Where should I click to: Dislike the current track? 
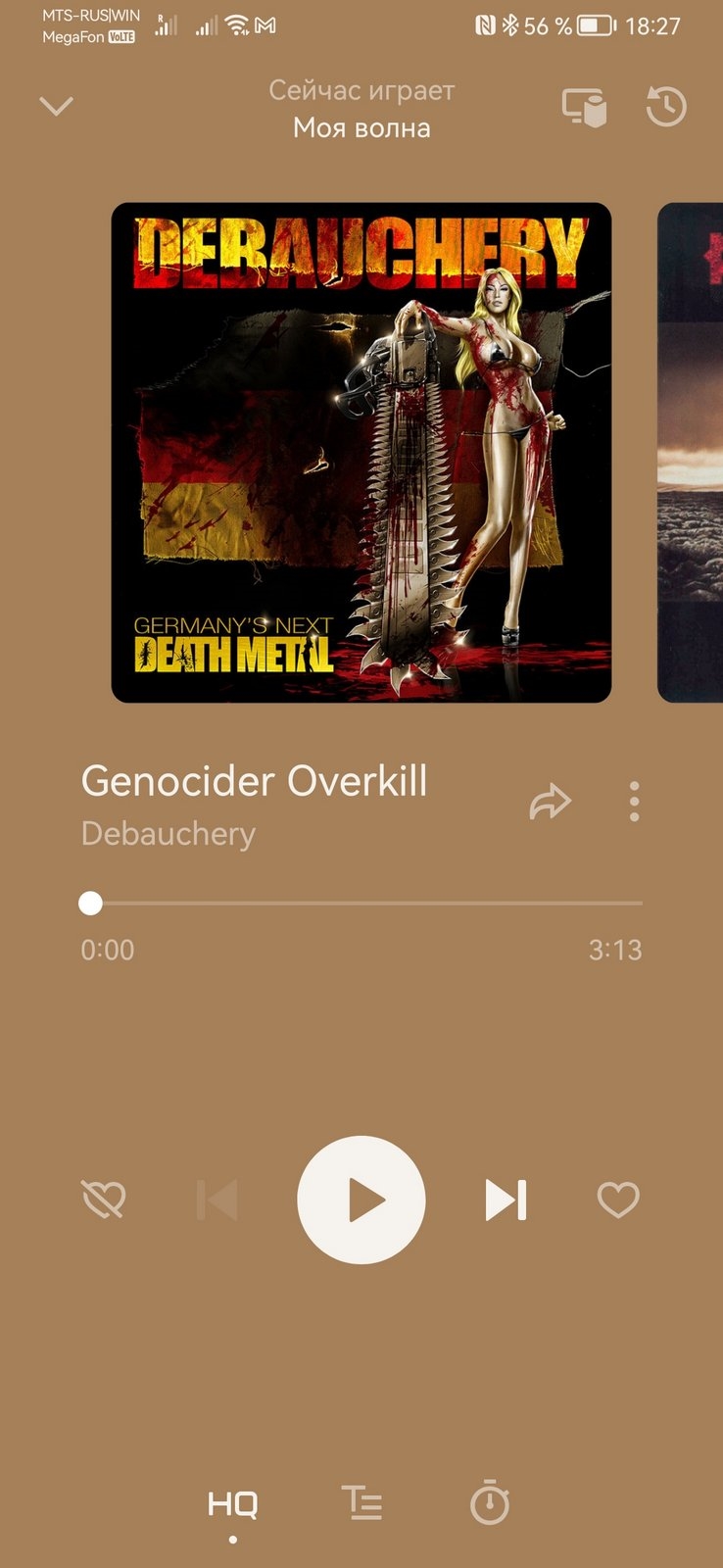(103, 1200)
